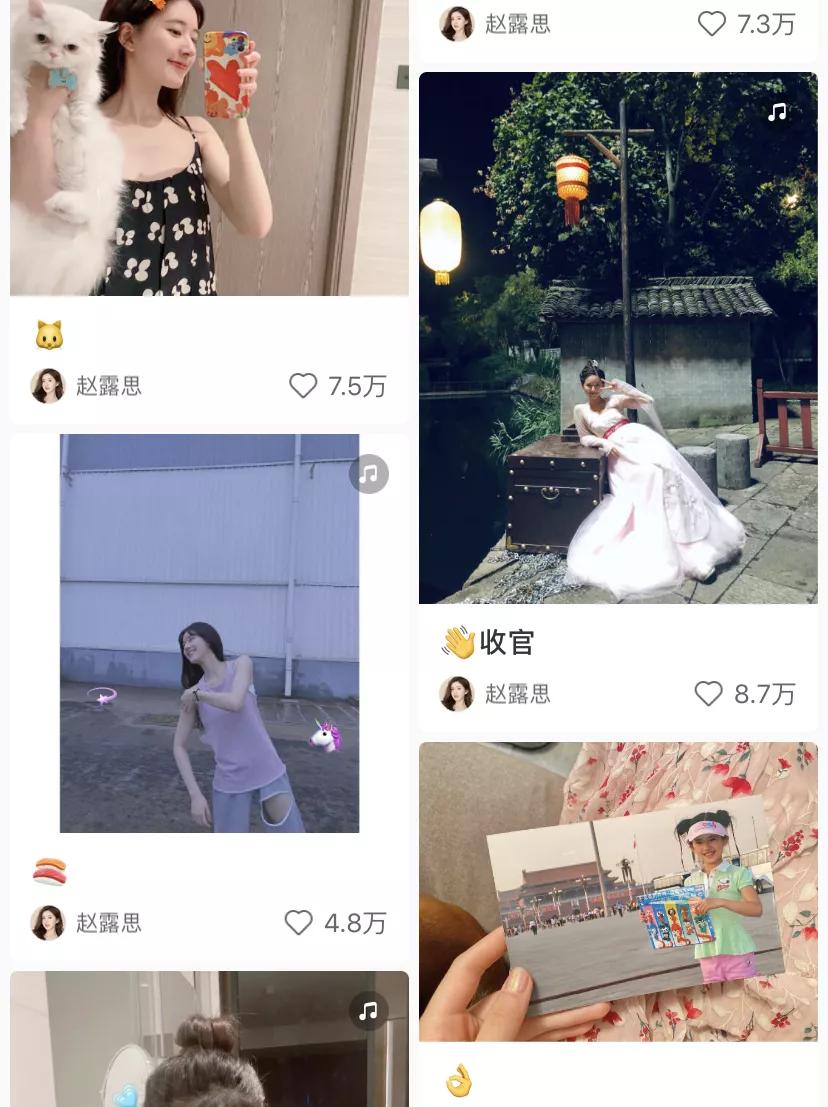This screenshot has width=828, height=1107.
Task: Open the purple tank top dance post
Action: pos(209,632)
